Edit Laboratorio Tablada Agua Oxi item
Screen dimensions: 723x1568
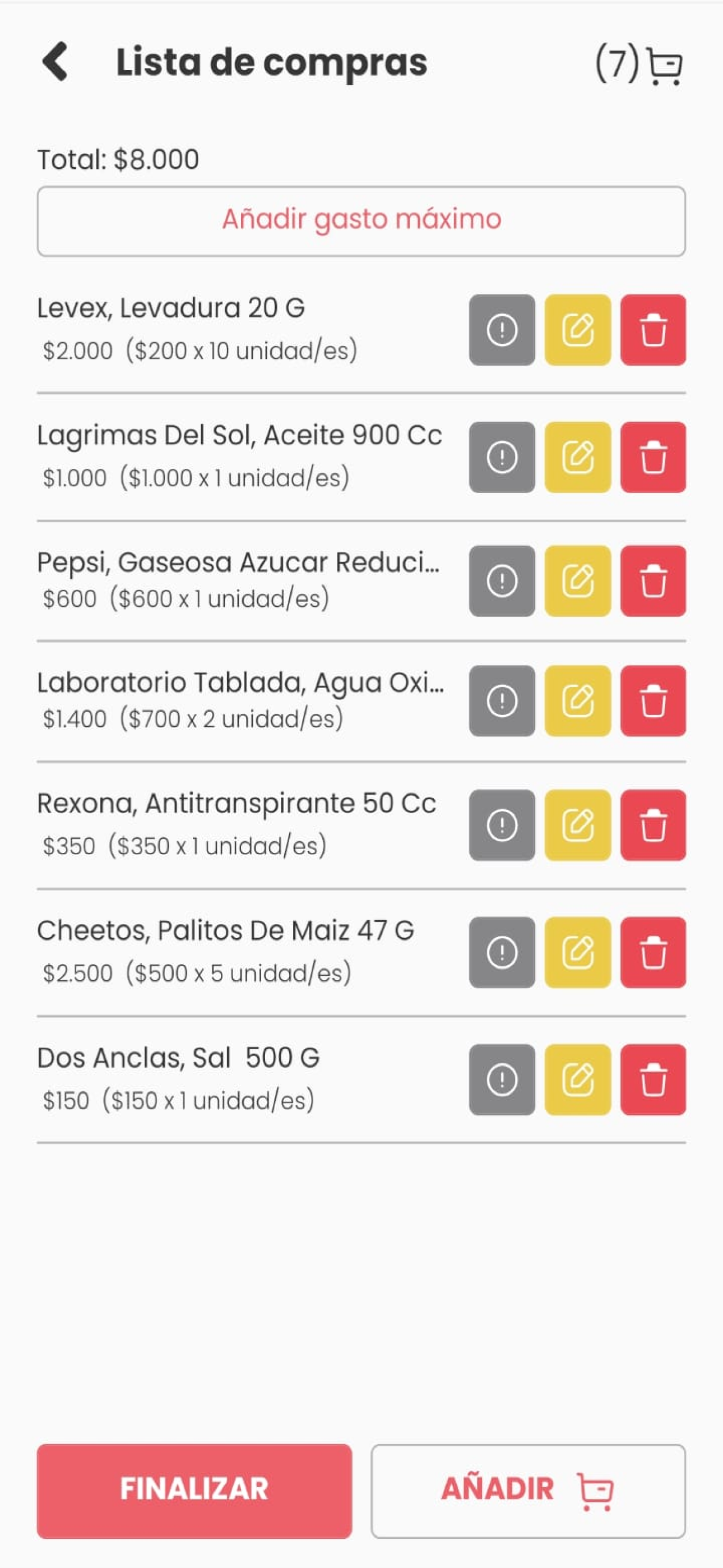577,700
